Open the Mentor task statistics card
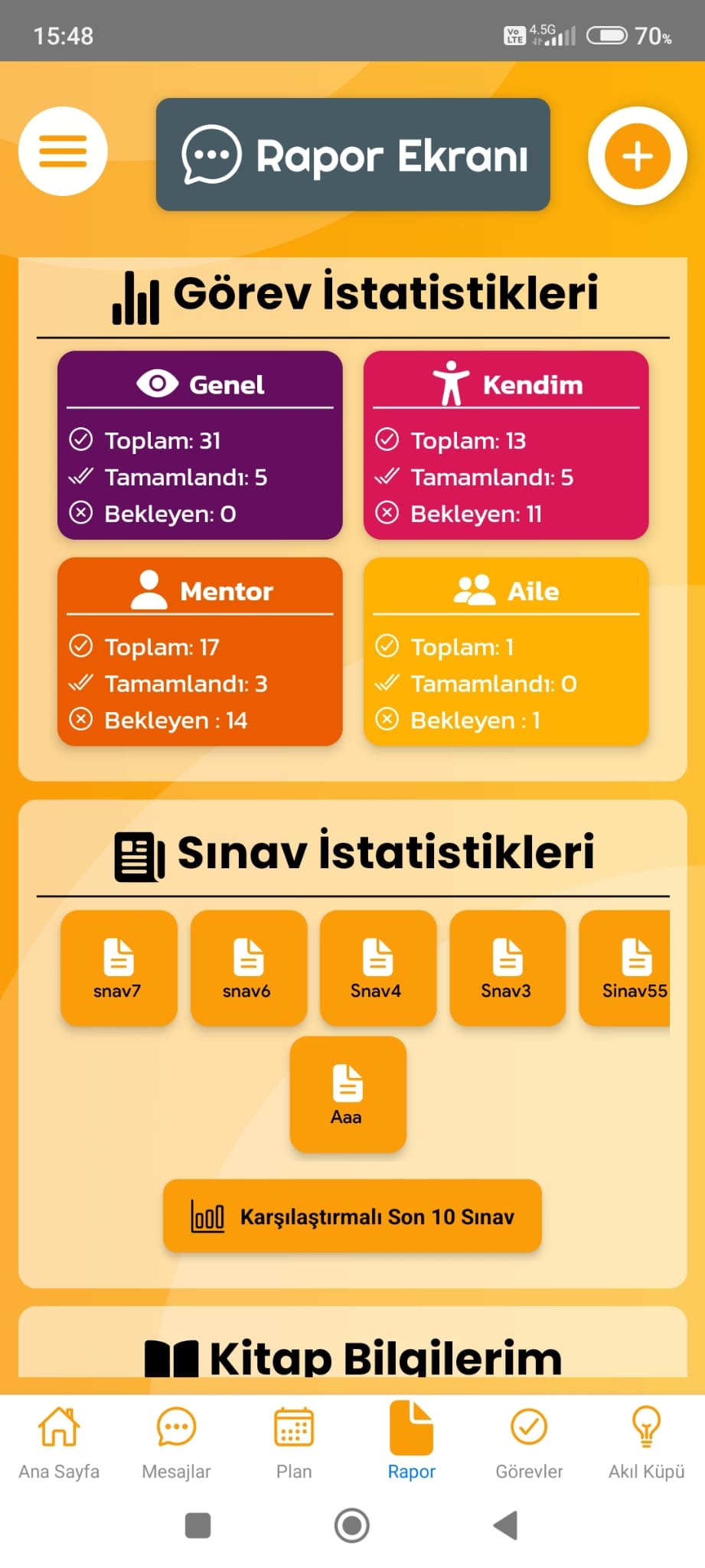The image size is (705, 1568). (x=200, y=652)
